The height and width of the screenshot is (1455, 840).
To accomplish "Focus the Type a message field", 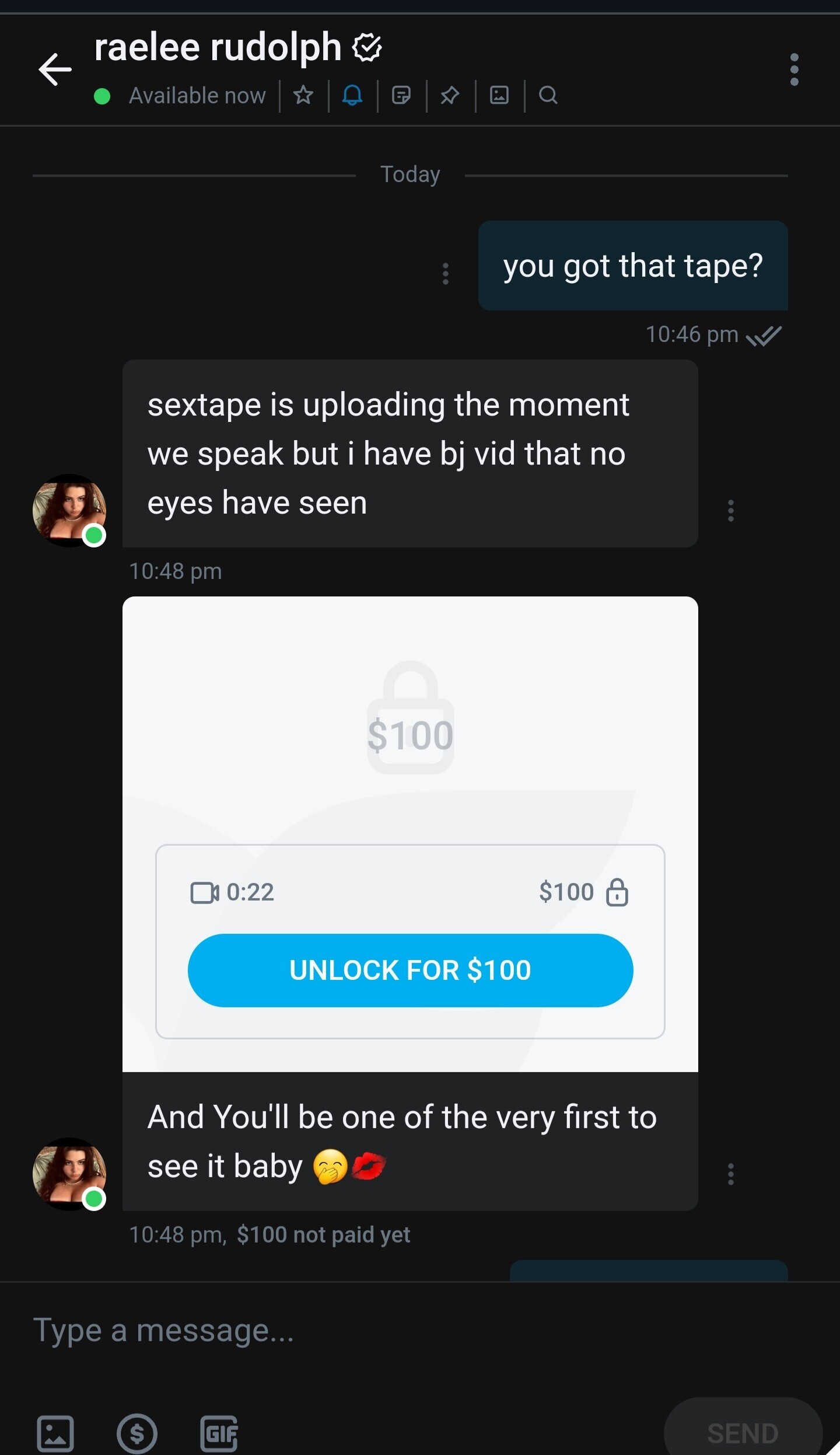I will 350,1331.
